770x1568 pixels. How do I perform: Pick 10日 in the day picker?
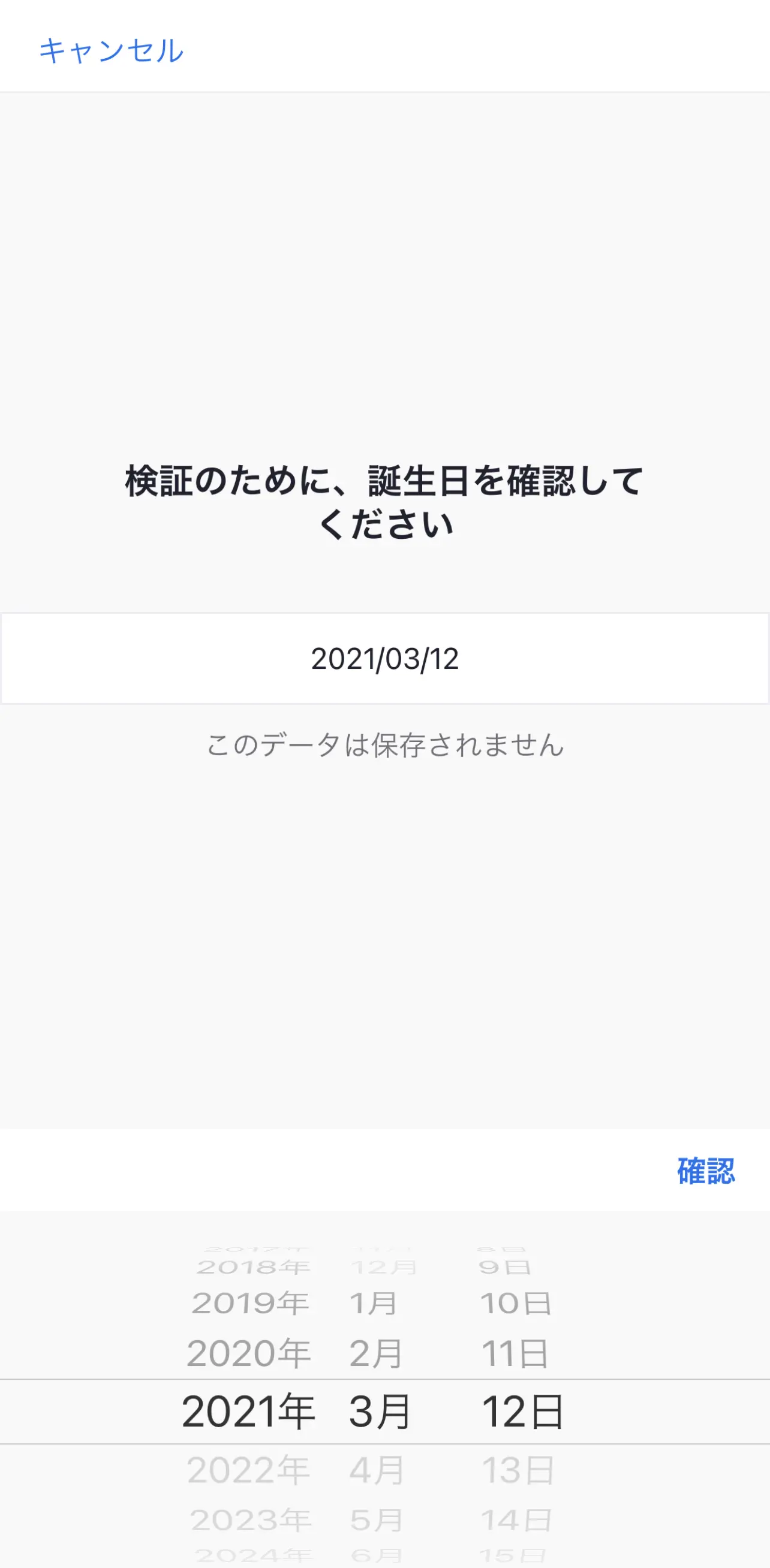[515, 1303]
